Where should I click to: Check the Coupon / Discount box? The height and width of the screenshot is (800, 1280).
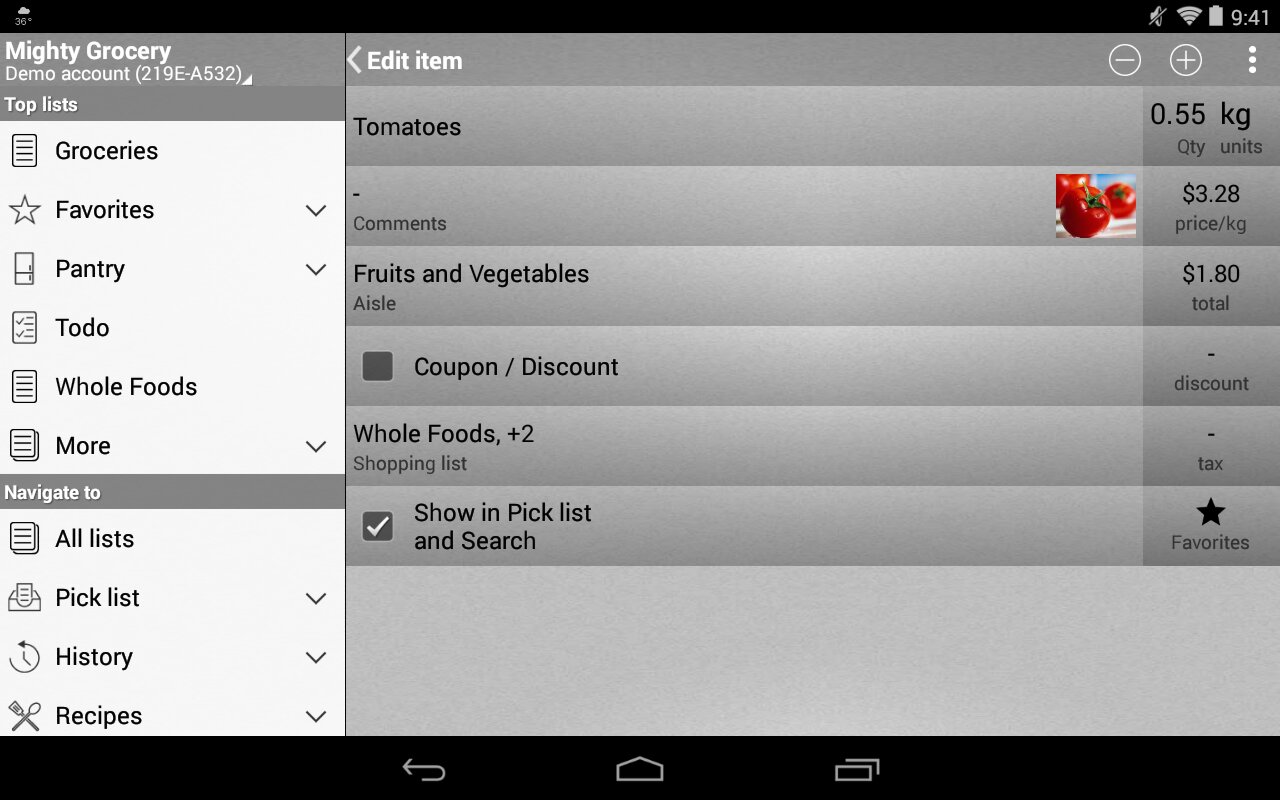[378, 367]
